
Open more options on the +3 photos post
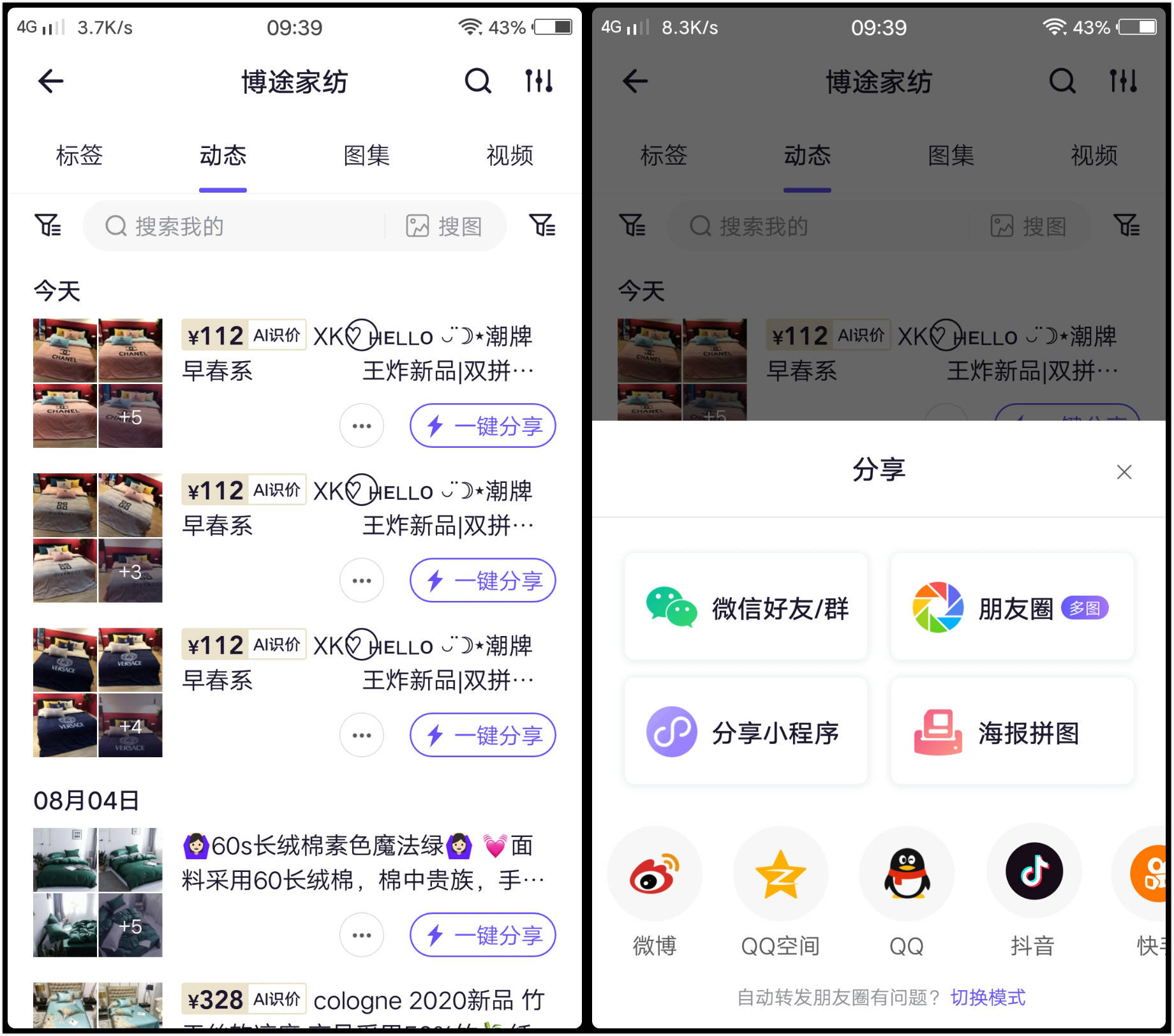(361, 581)
